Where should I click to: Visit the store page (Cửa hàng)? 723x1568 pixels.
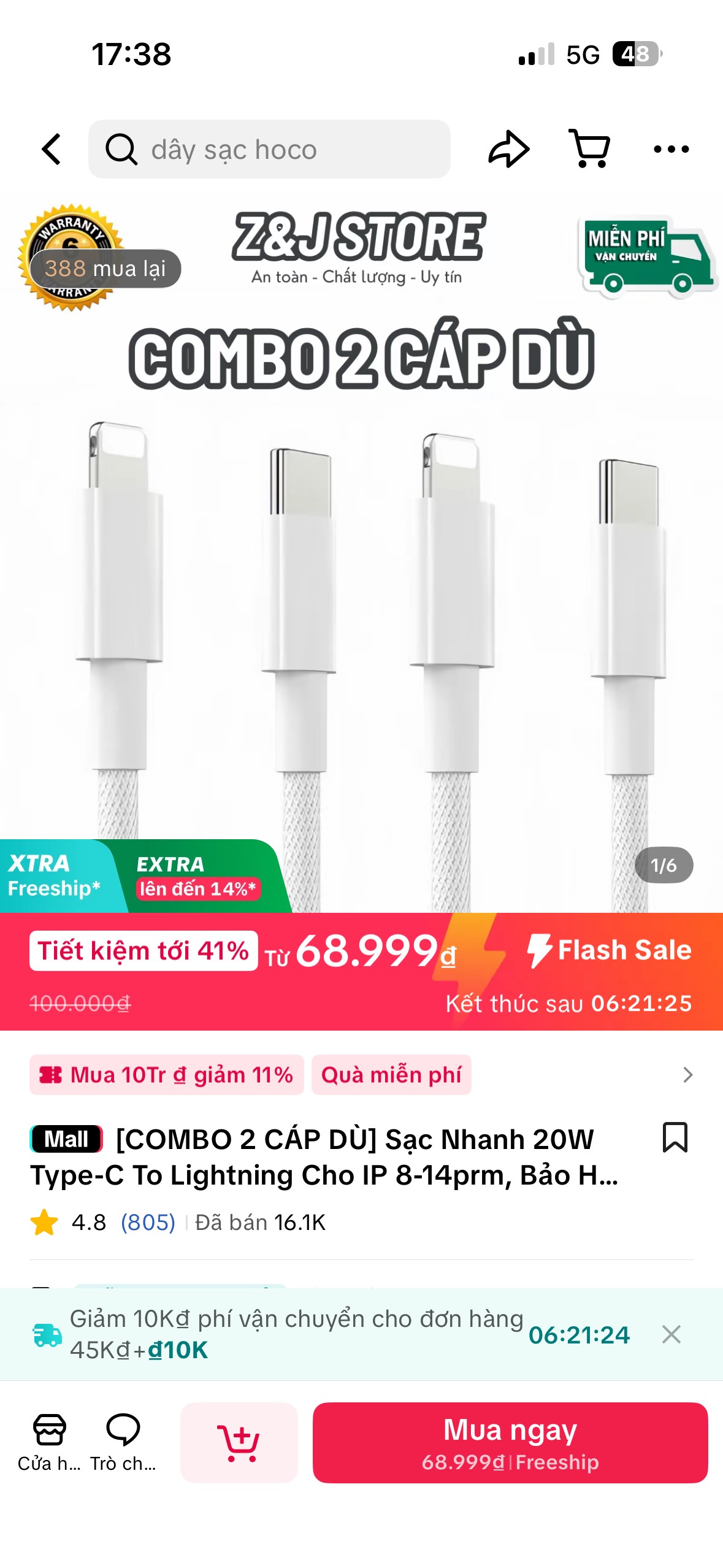pos(49,1442)
